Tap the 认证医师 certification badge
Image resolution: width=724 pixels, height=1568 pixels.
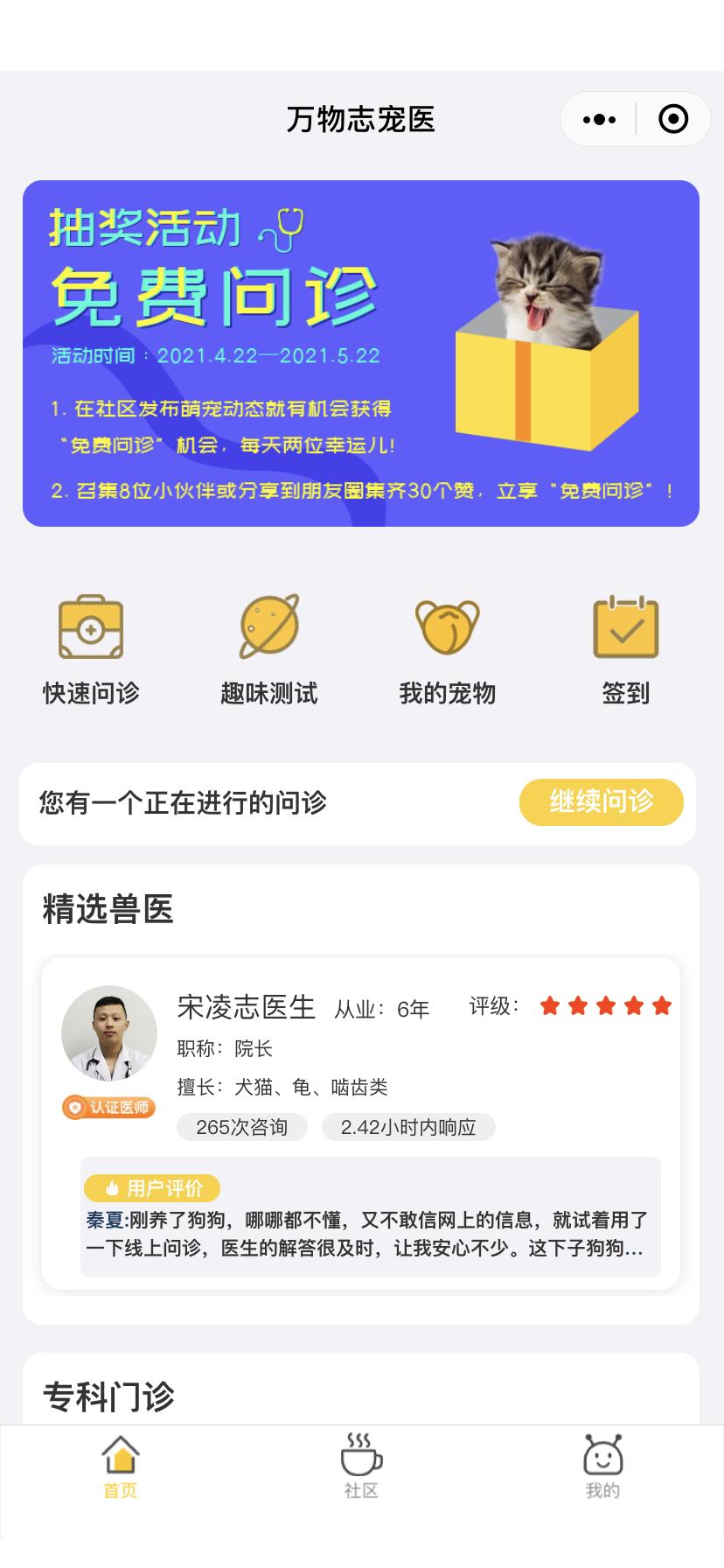[108, 1107]
